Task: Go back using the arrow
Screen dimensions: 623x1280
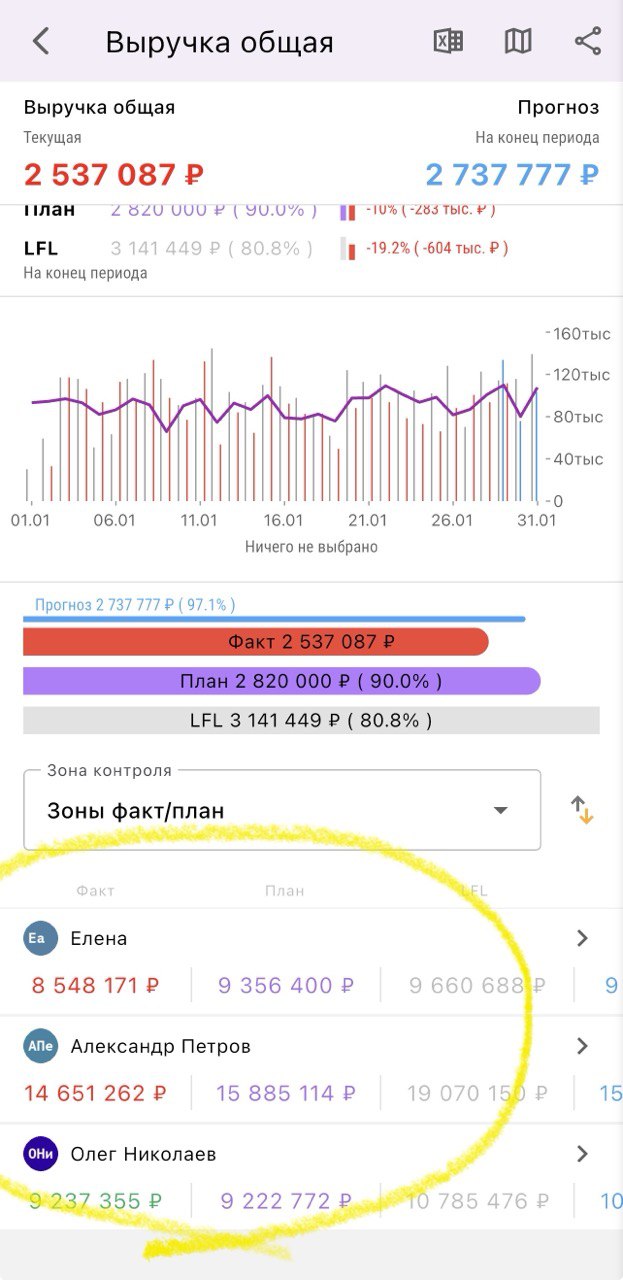Action: click(41, 42)
